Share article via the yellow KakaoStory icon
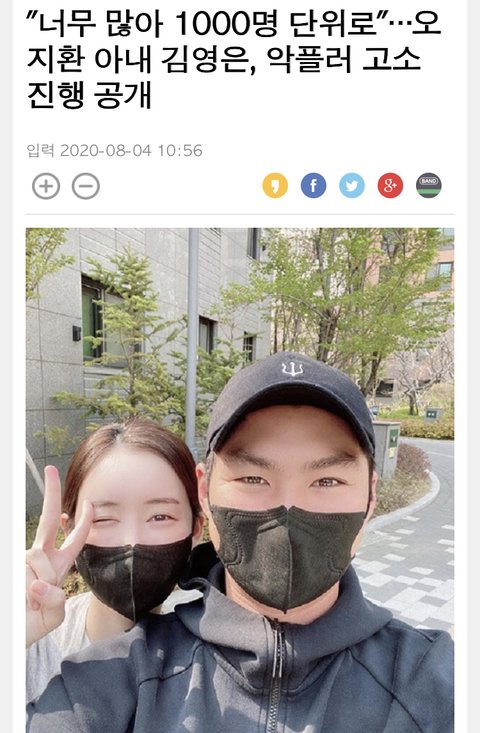 275,185
